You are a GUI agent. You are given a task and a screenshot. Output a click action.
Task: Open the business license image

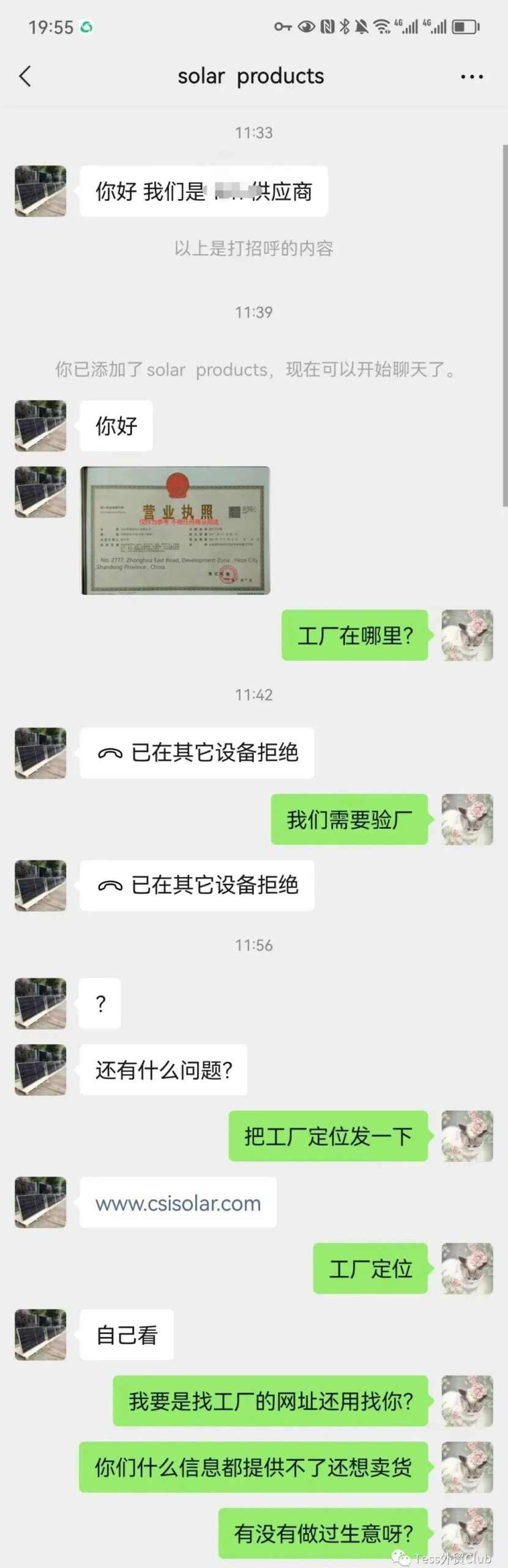(175, 530)
